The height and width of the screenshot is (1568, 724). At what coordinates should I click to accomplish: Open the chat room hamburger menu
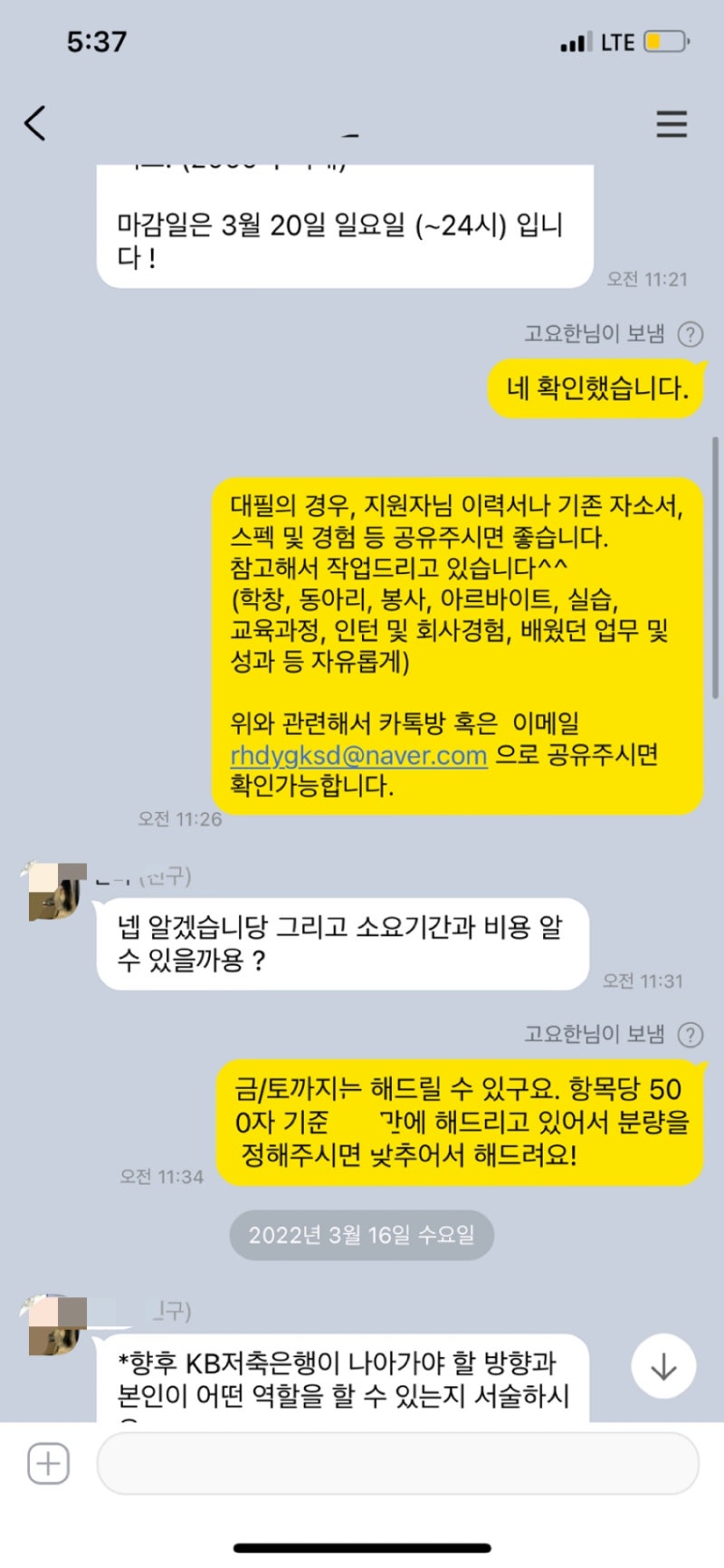point(672,124)
